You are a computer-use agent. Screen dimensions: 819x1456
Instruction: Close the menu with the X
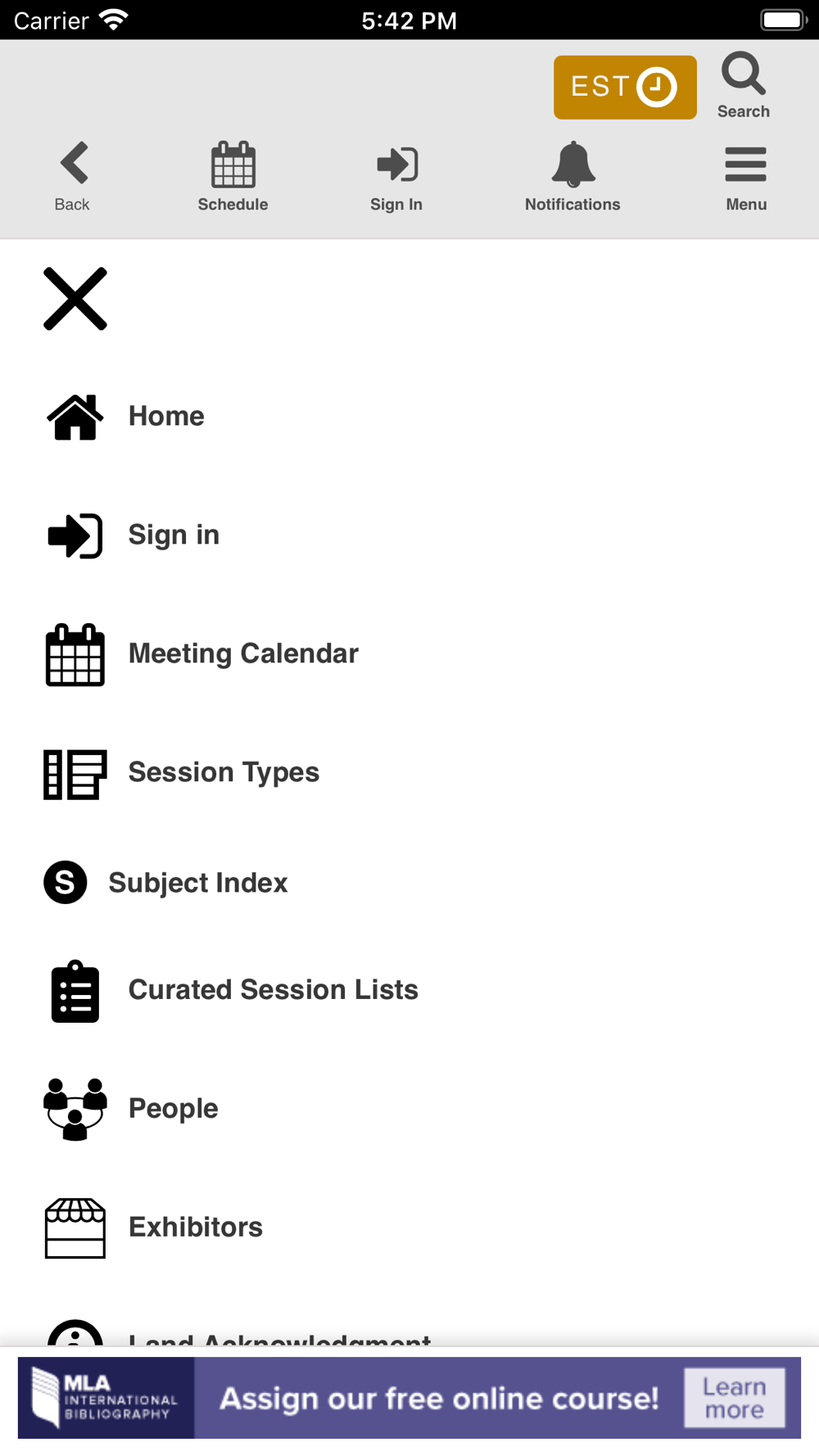click(x=75, y=299)
